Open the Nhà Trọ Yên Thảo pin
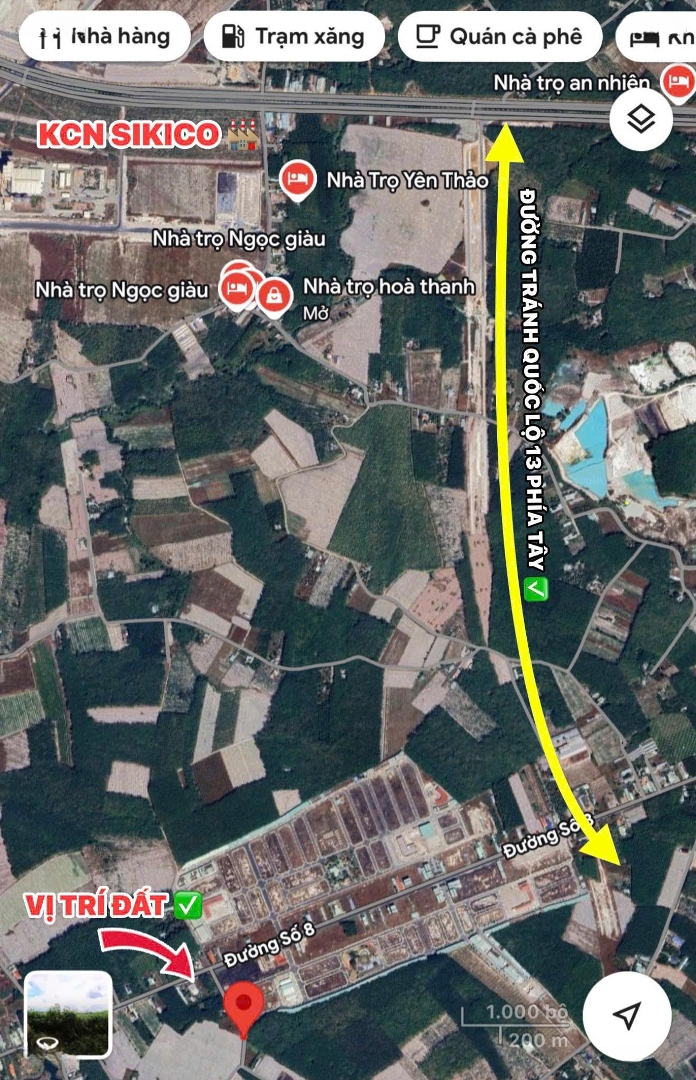This screenshot has width=696, height=1080. click(x=297, y=181)
